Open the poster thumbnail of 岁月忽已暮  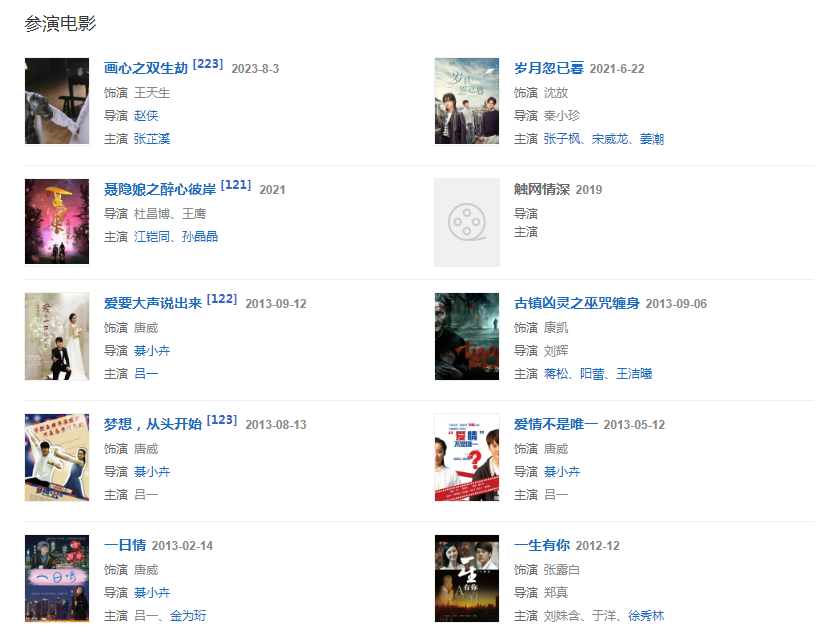coord(466,101)
